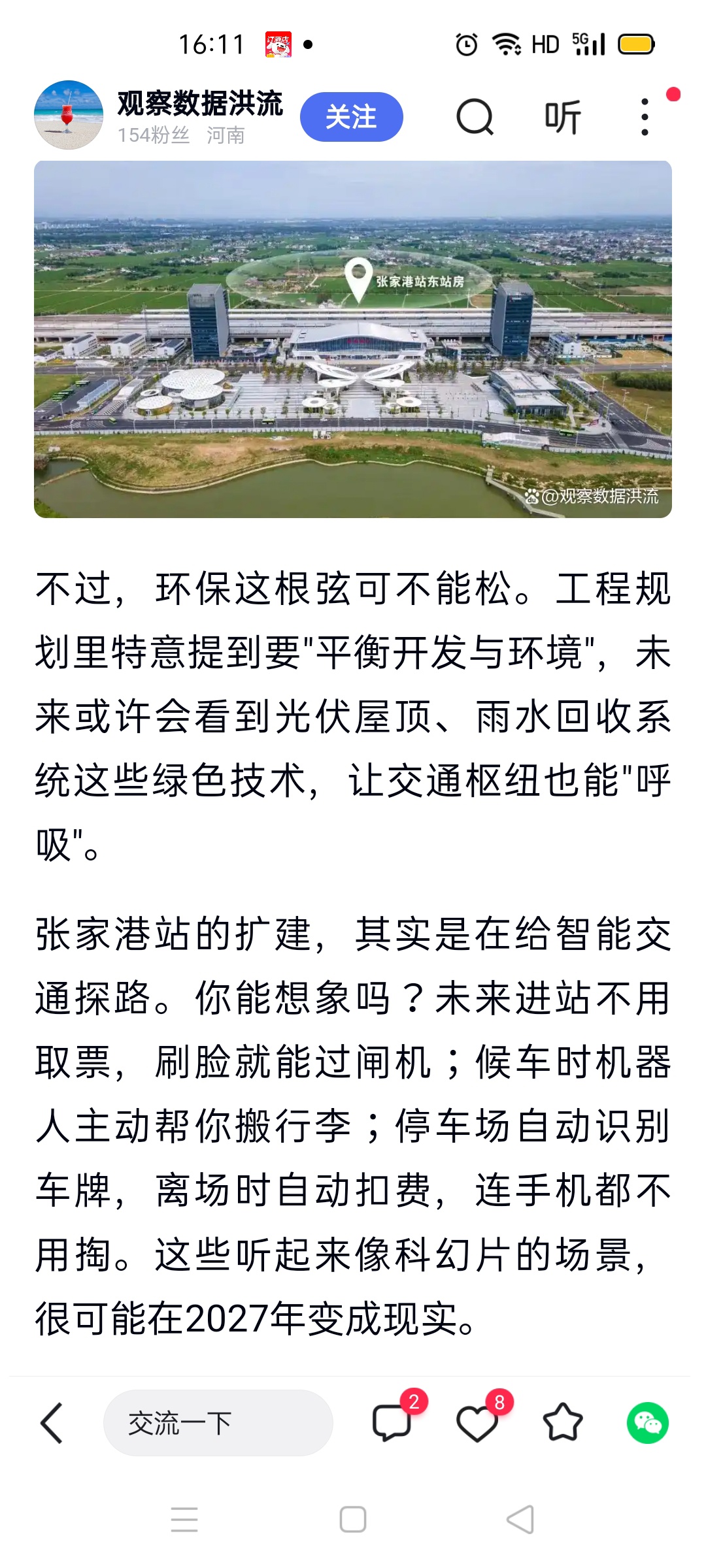The width and height of the screenshot is (706, 1568).
Task: Go back using the bottom-left arrow
Action: point(52,1422)
